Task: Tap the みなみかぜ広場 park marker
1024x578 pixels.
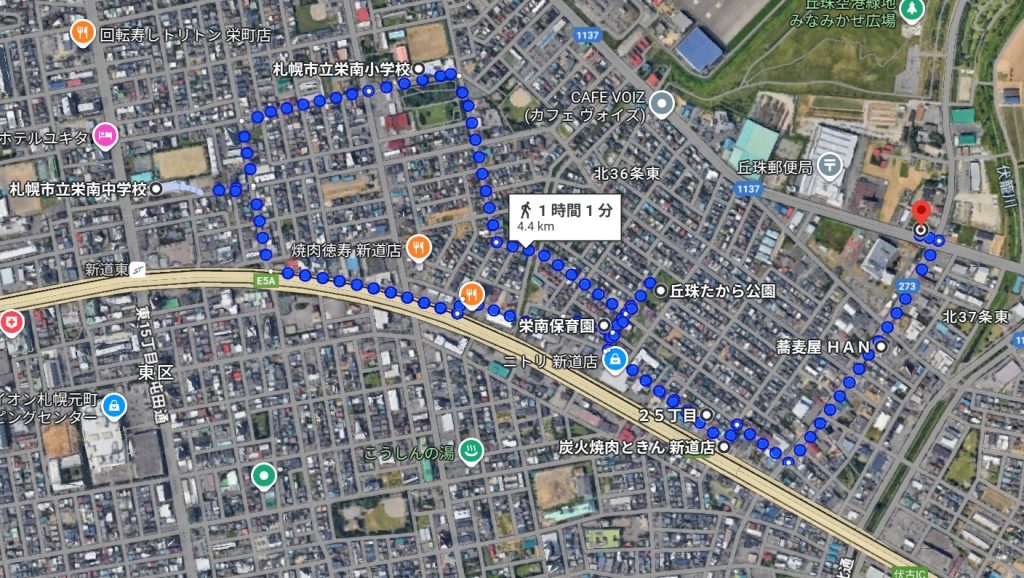Action: pyautogui.click(x=910, y=10)
